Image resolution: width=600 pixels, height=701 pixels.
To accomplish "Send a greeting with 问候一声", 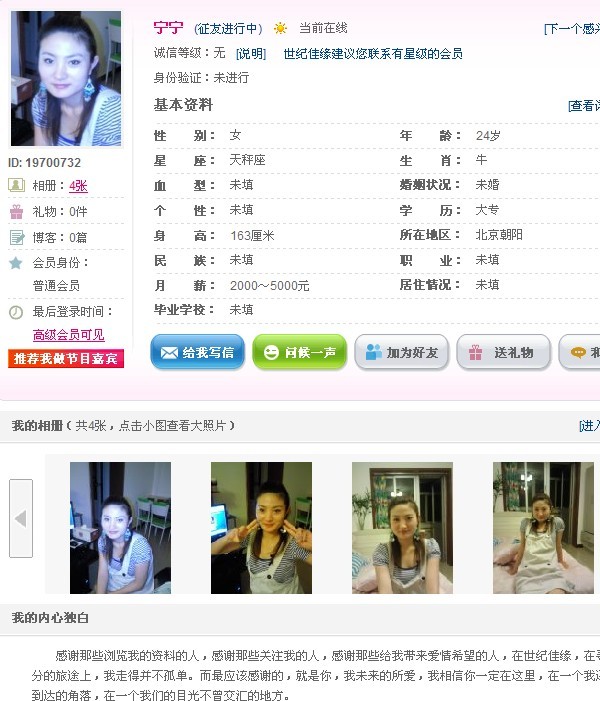I will [300, 352].
